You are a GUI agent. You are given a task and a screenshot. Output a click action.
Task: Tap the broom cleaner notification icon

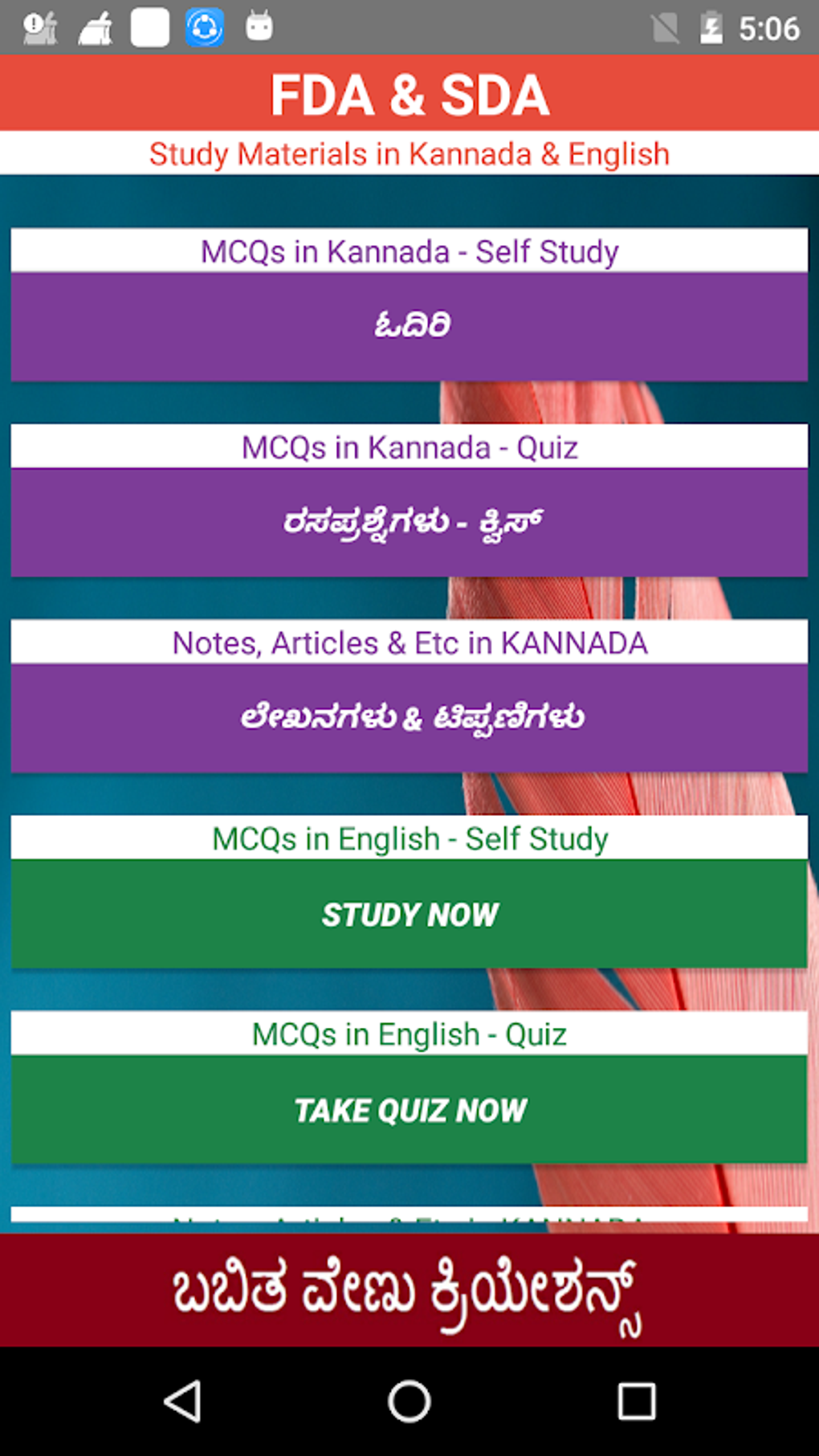[95, 26]
